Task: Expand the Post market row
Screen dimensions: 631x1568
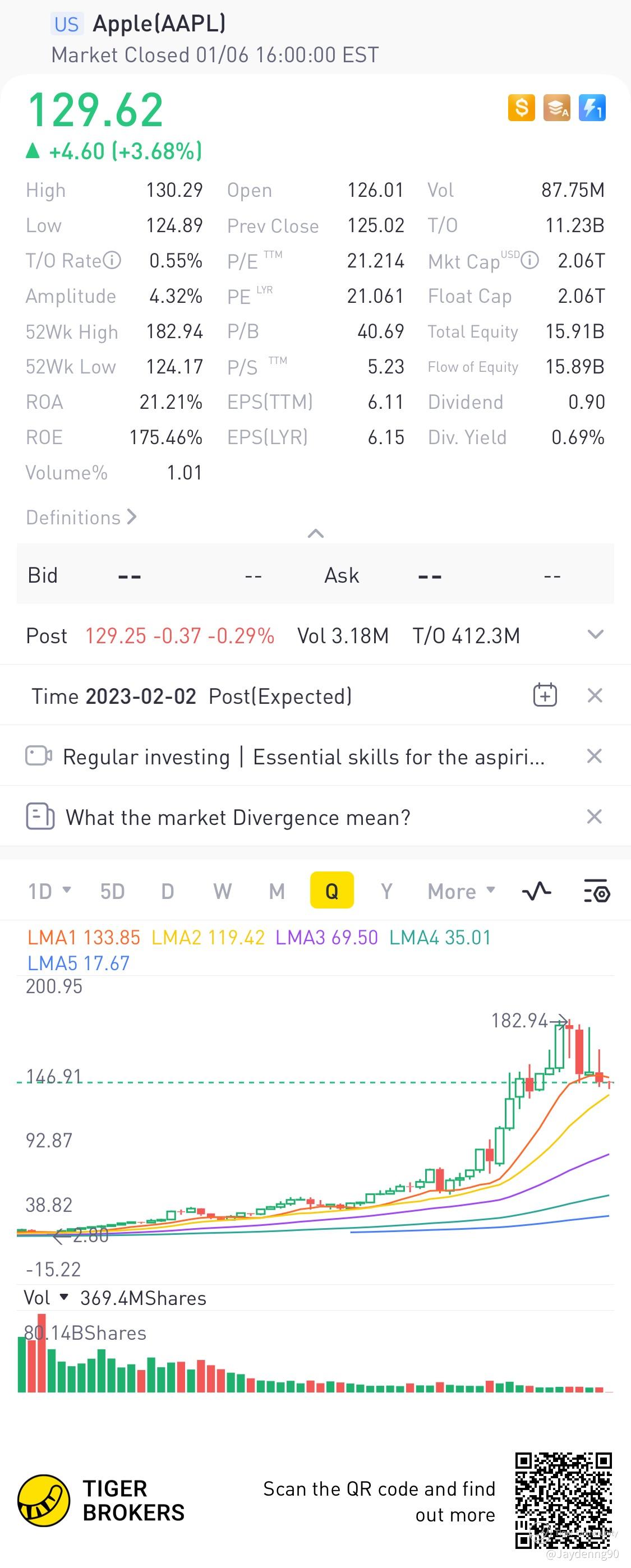Action: (x=595, y=634)
